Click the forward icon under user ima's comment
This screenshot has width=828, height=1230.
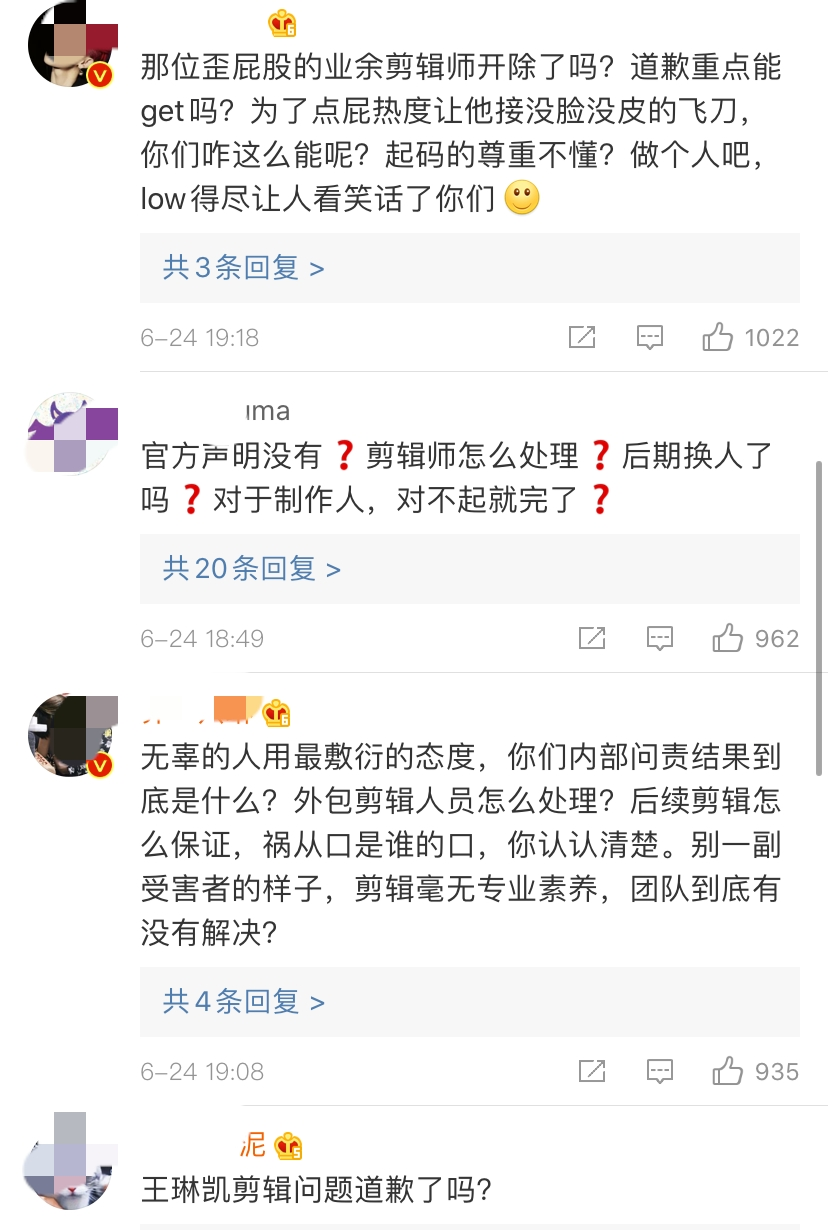[x=592, y=638]
